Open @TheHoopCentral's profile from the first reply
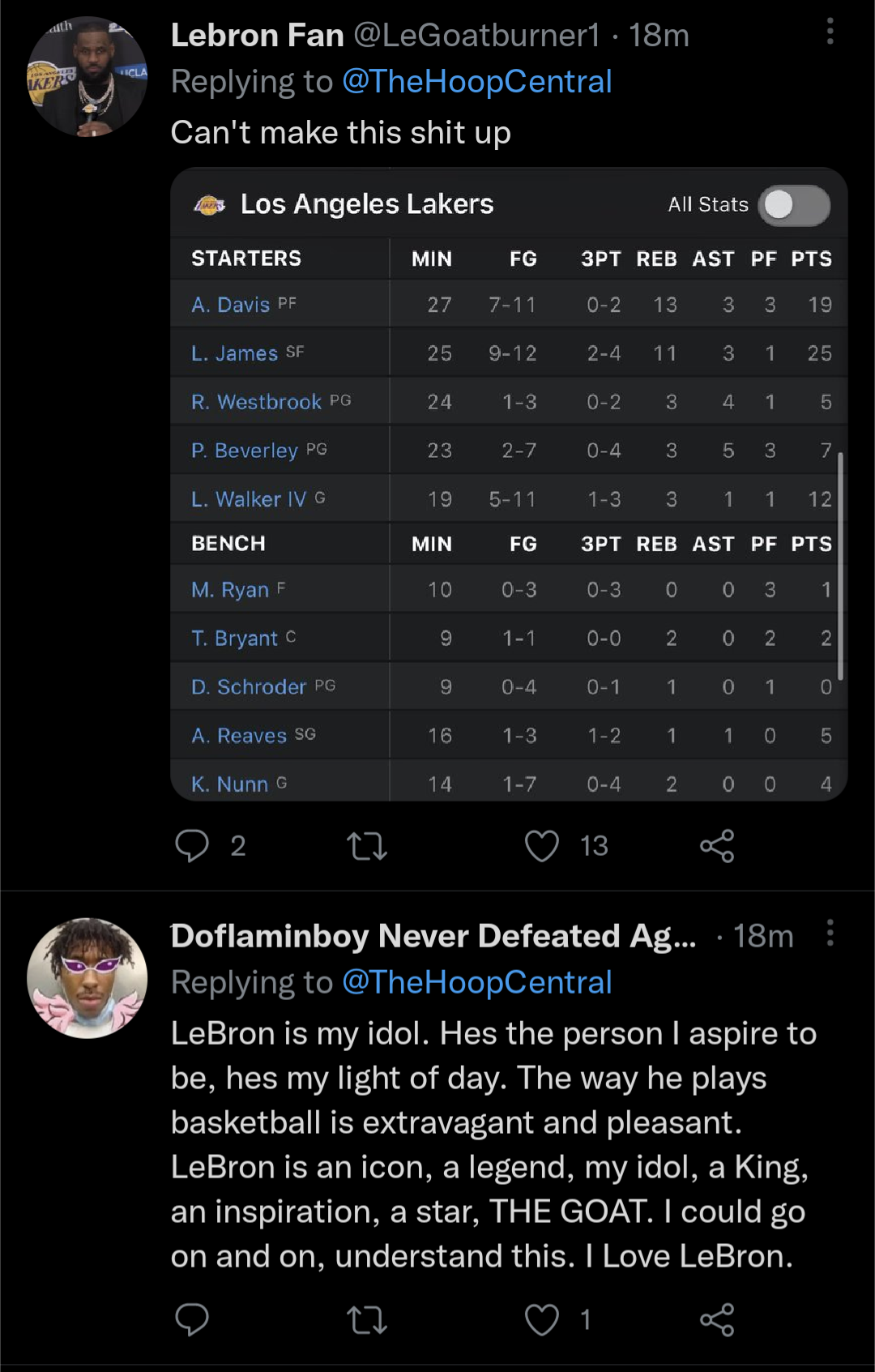The width and height of the screenshot is (875, 1372). (x=476, y=81)
